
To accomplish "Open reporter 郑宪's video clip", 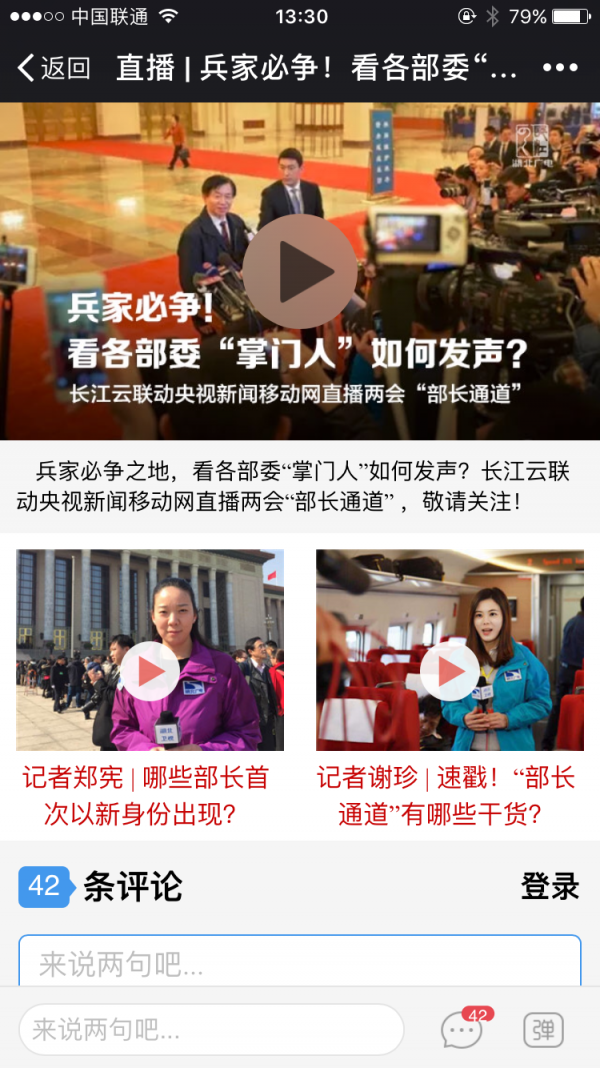I will click(x=150, y=671).
